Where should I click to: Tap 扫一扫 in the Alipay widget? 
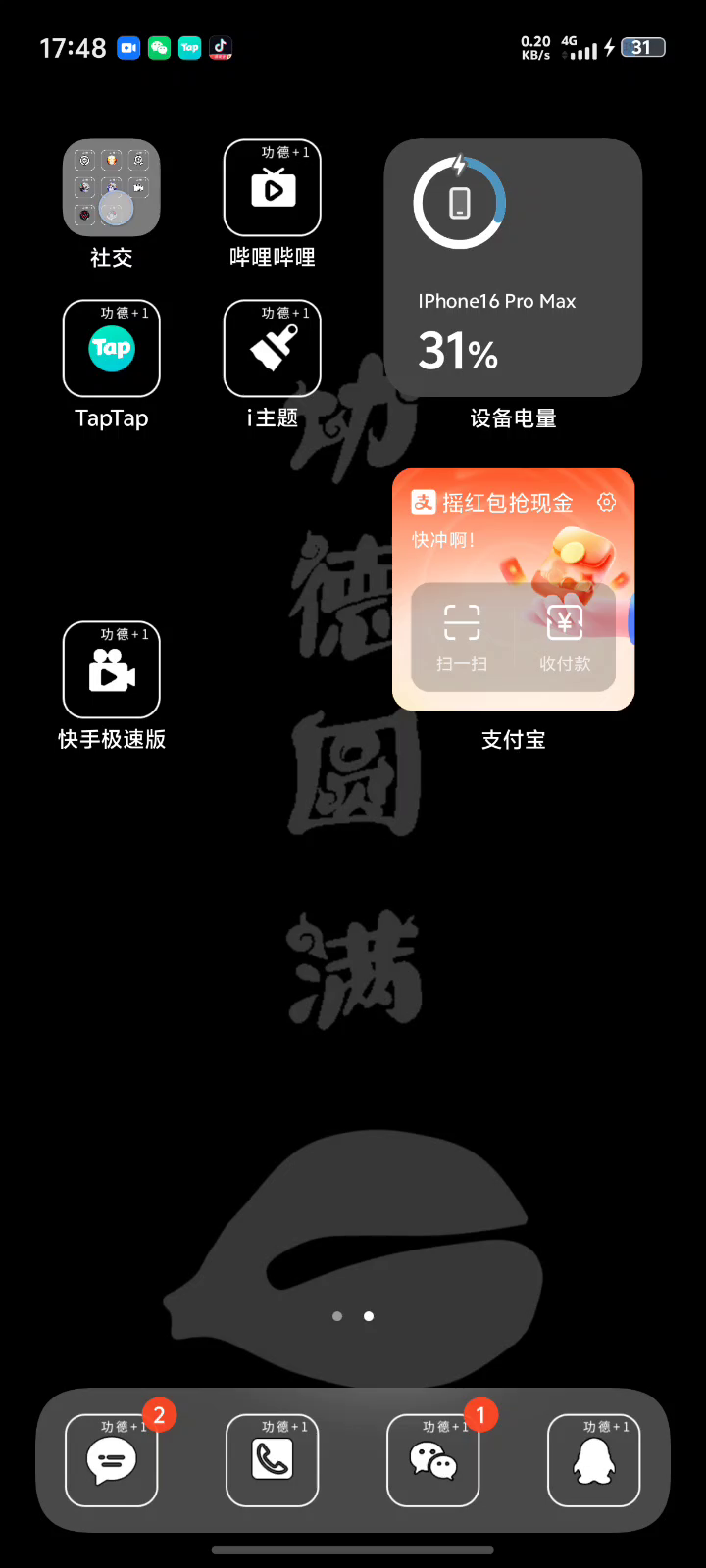click(x=462, y=637)
